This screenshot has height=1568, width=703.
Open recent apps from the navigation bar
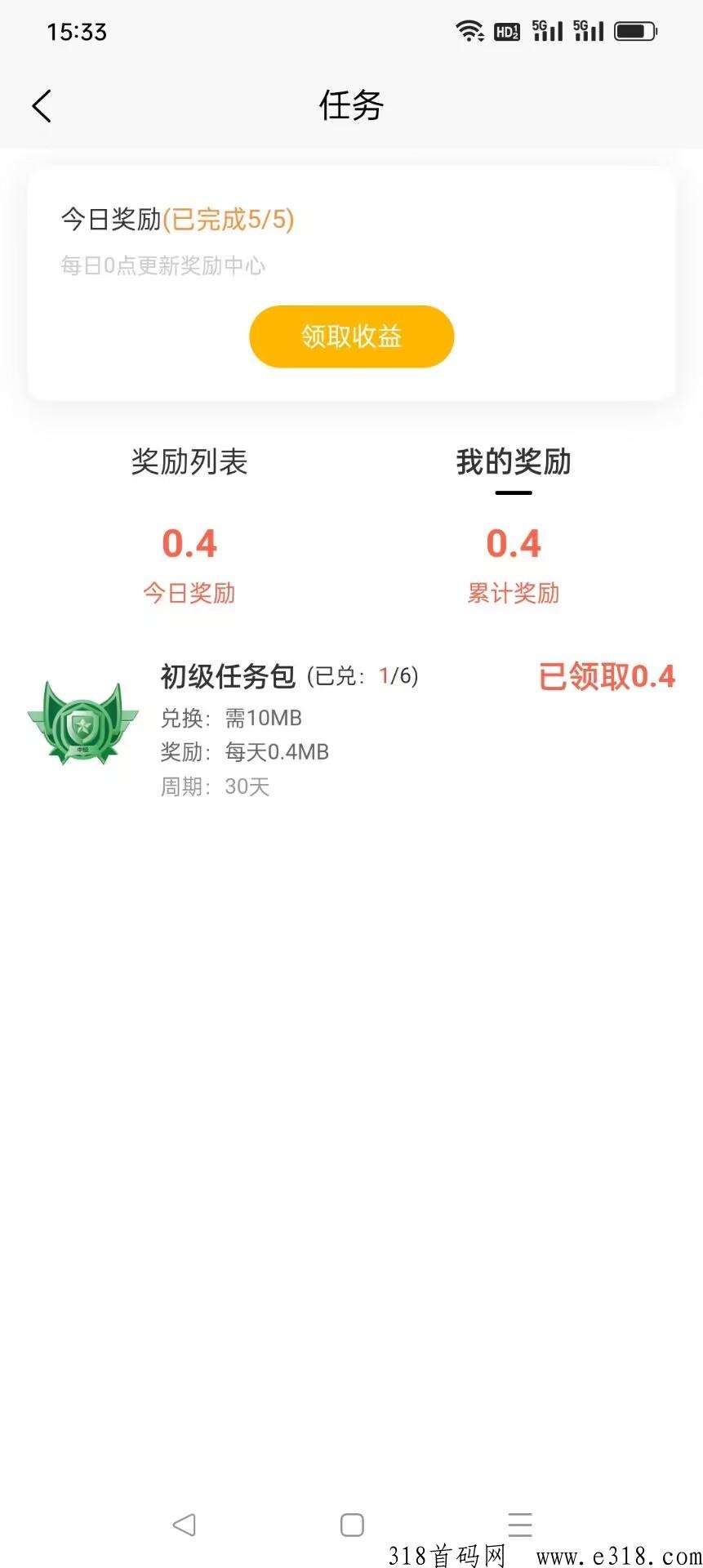pos(520,1525)
